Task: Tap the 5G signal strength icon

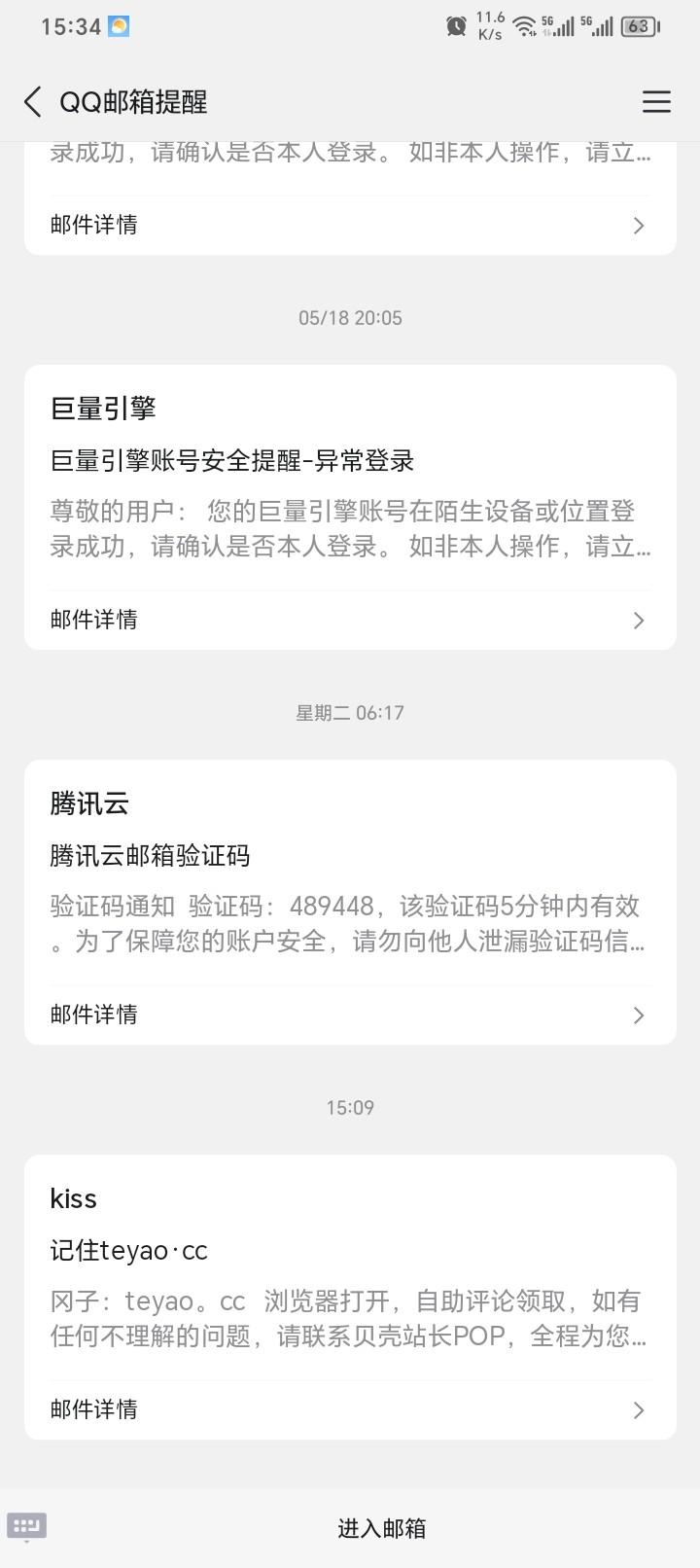Action: click(562, 28)
